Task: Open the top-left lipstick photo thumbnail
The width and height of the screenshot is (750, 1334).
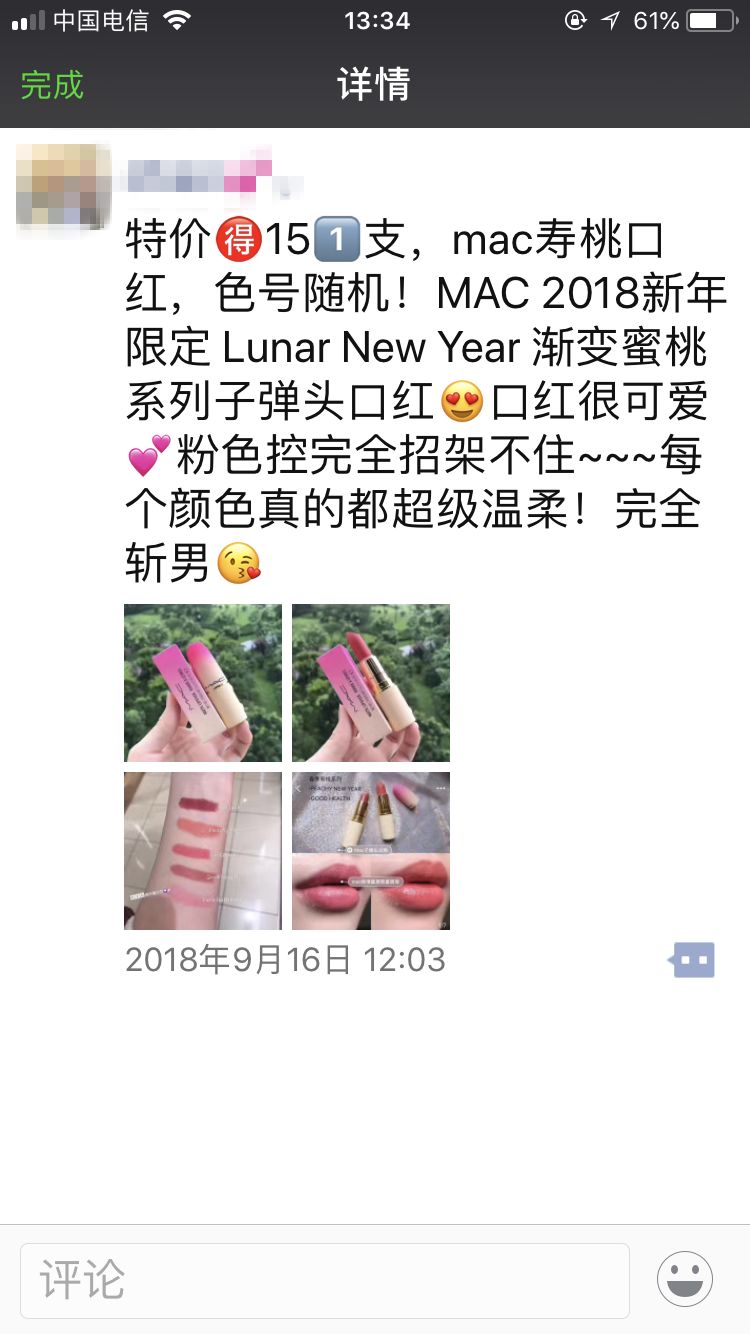Action: point(202,682)
